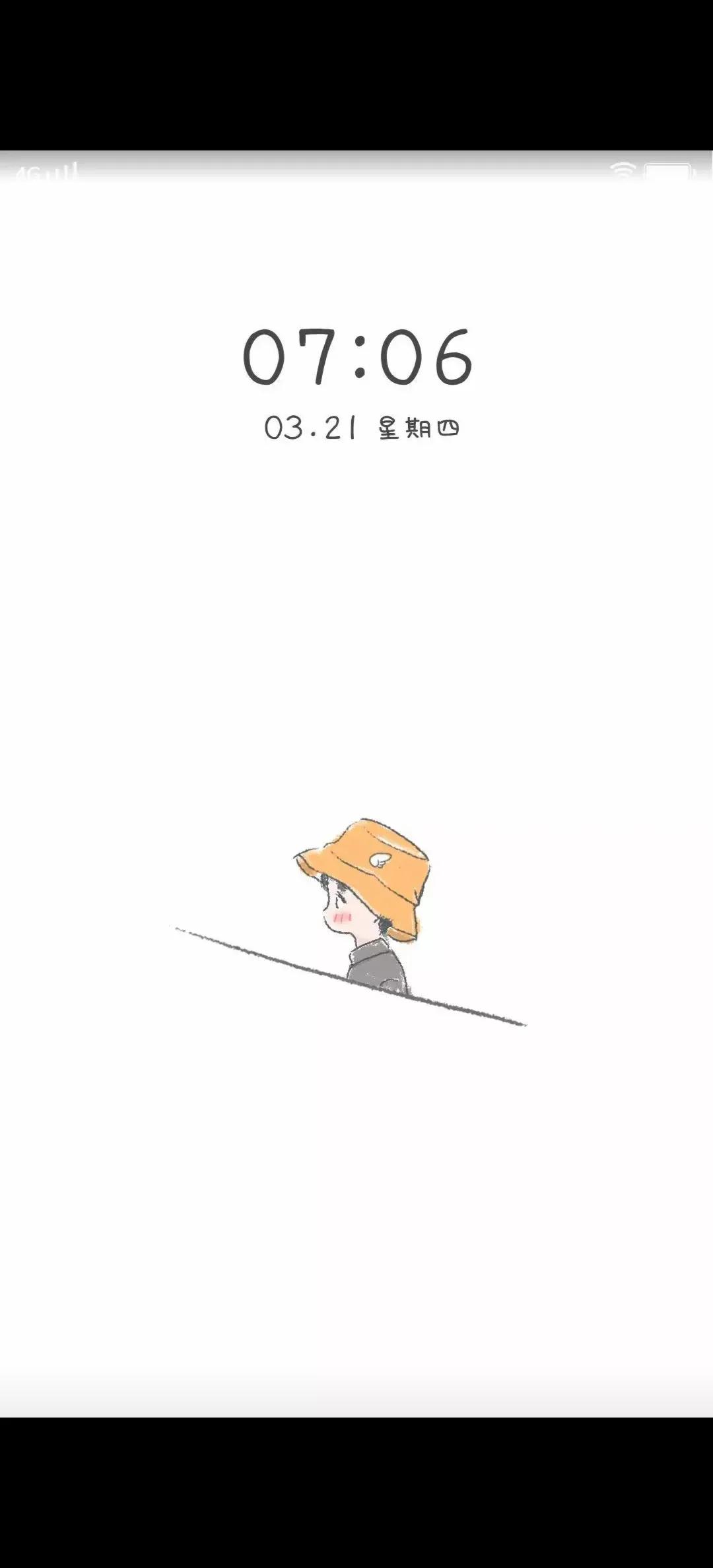
Task: Tap the status bar at screen top
Action: (x=356, y=172)
